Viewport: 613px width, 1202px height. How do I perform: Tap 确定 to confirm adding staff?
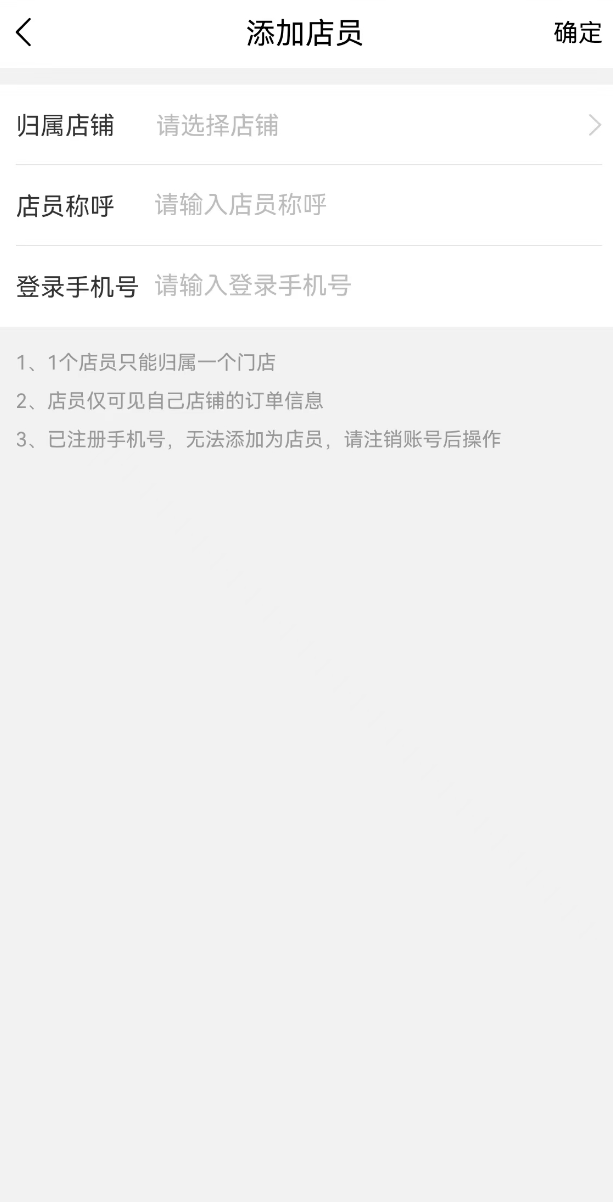(578, 33)
